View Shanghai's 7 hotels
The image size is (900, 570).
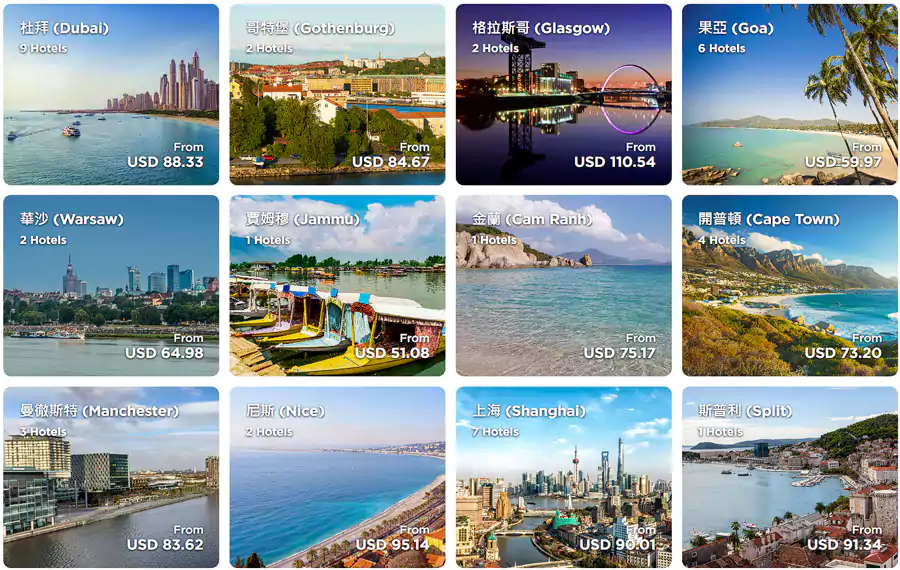[563, 477]
